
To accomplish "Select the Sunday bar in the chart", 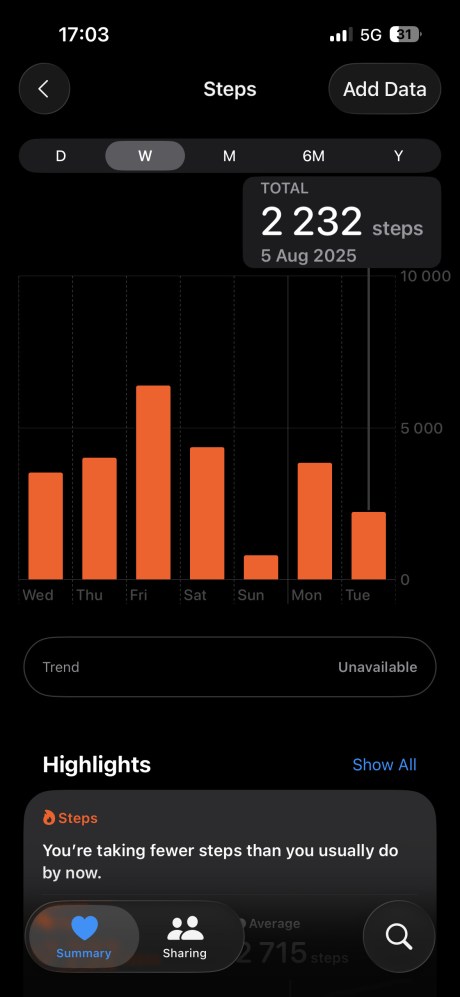I will (261, 567).
